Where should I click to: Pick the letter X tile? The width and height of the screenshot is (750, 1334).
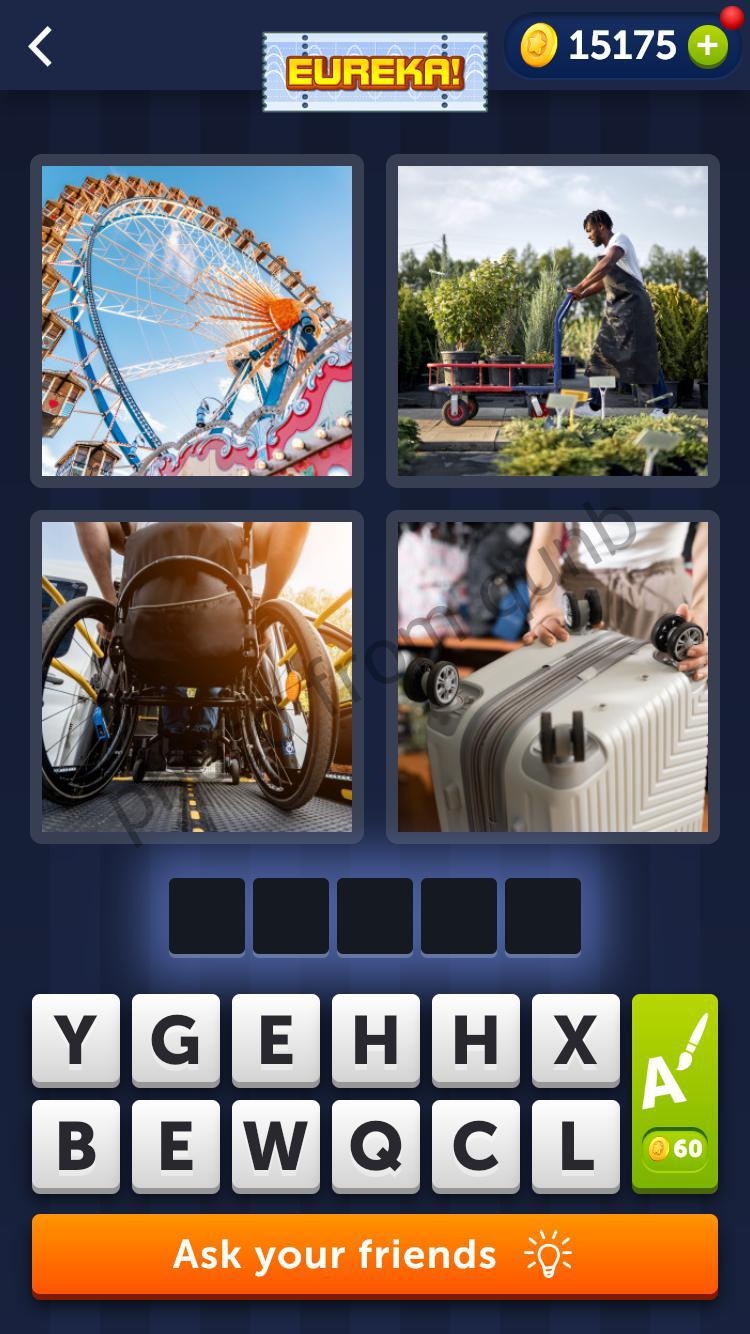coord(576,1040)
